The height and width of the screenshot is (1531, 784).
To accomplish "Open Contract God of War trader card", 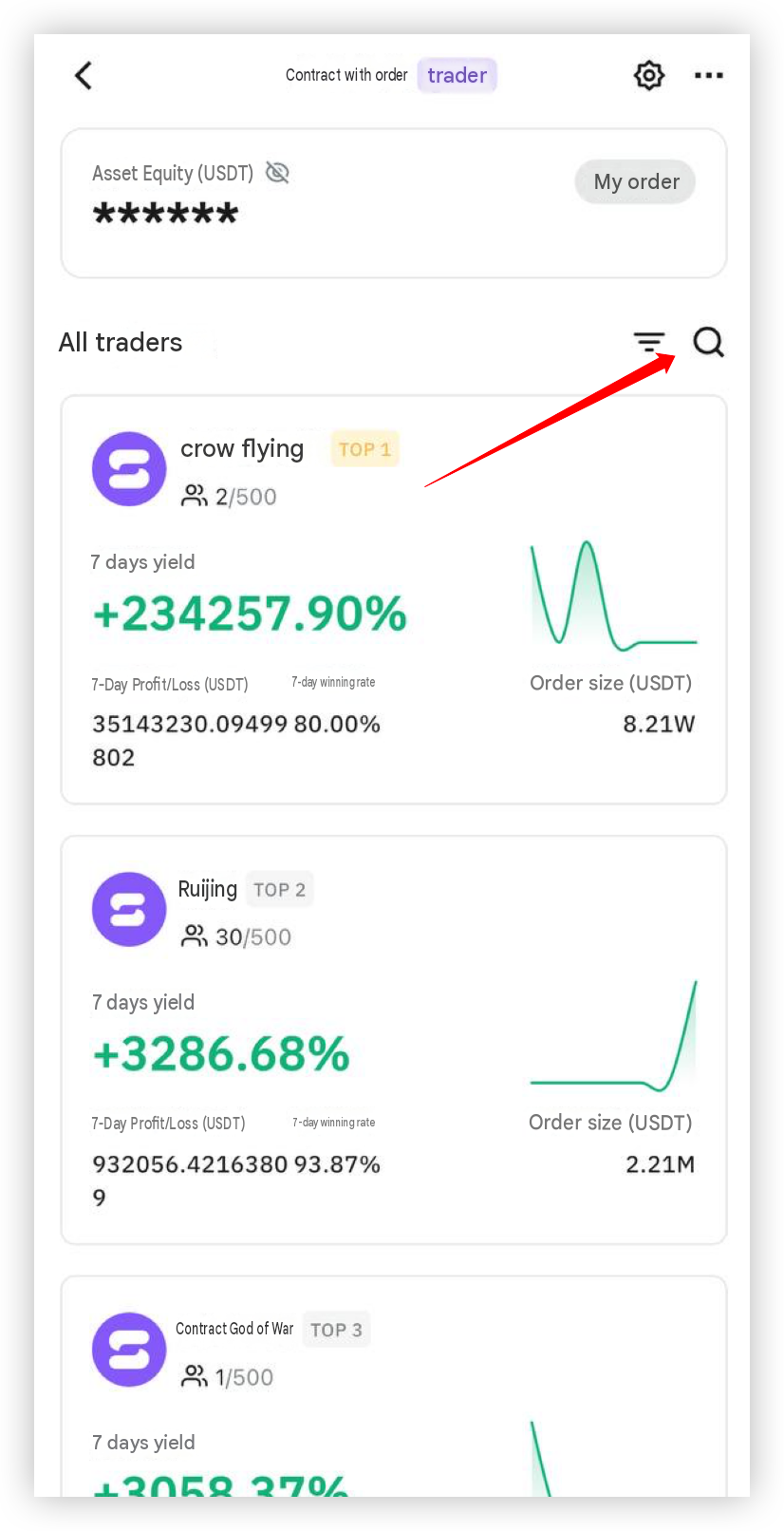I will click(394, 1387).
